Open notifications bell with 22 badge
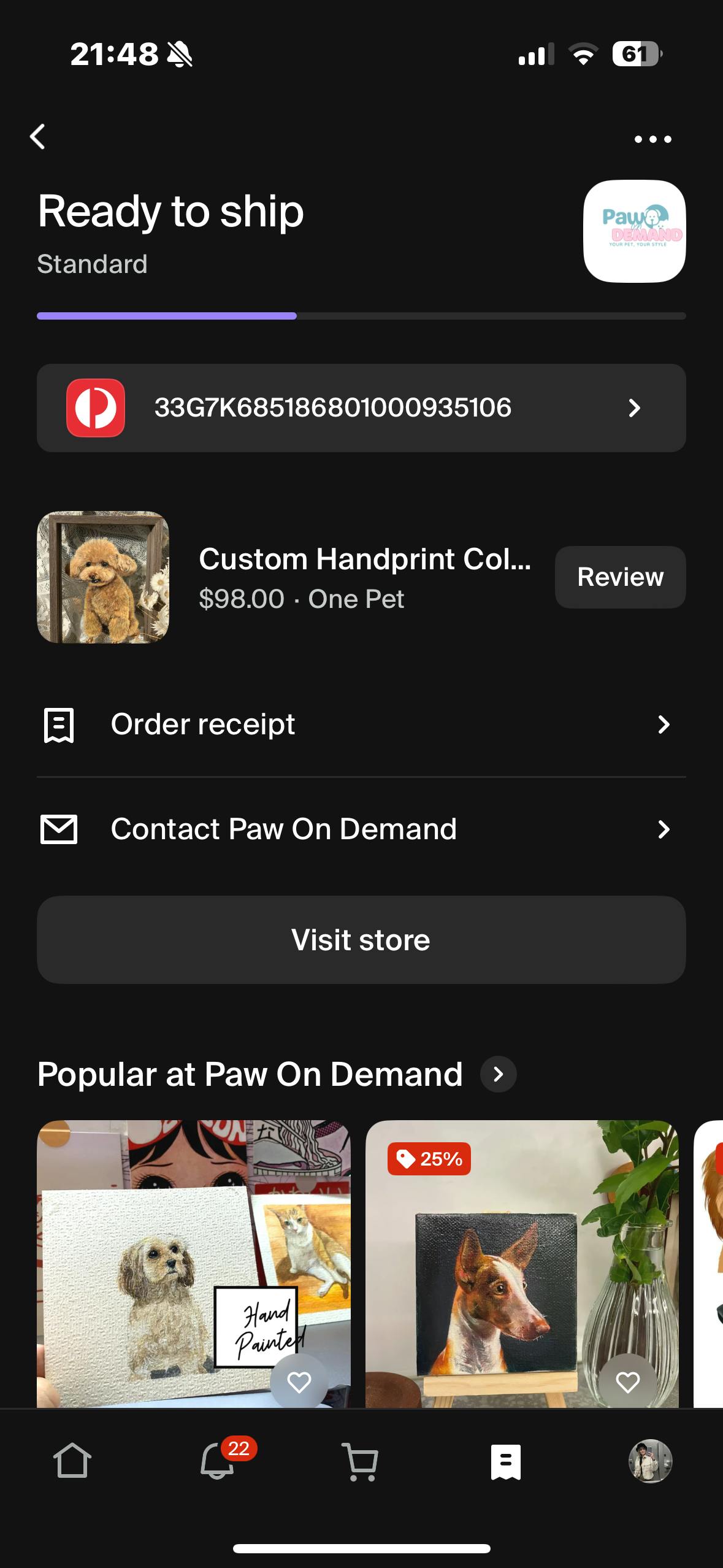Image resolution: width=723 pixels, height=1568 pixels. pyautogui.click(x=218, y=1461)
